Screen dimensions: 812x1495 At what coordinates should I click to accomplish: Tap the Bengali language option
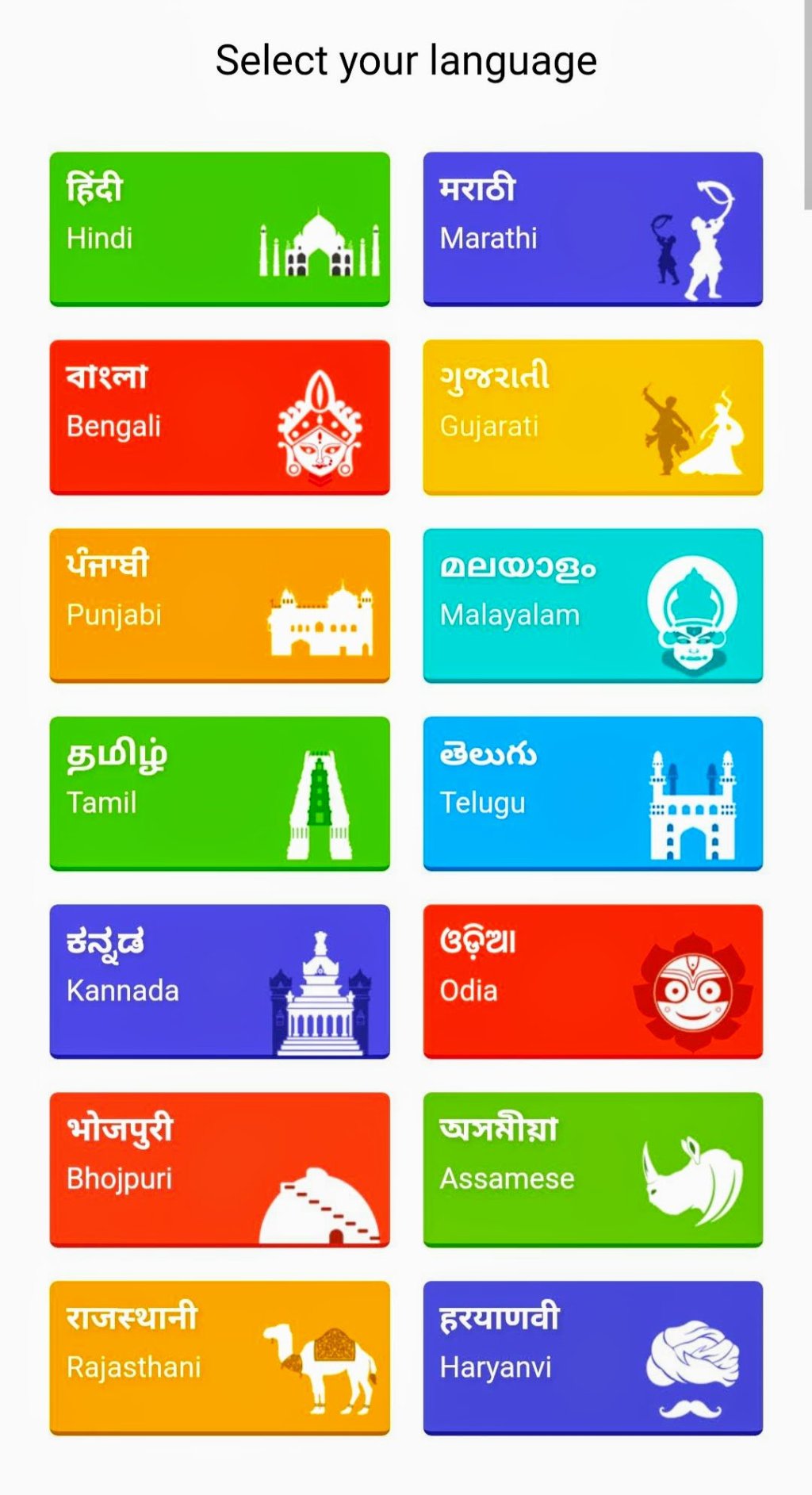[x=220, y=416]
